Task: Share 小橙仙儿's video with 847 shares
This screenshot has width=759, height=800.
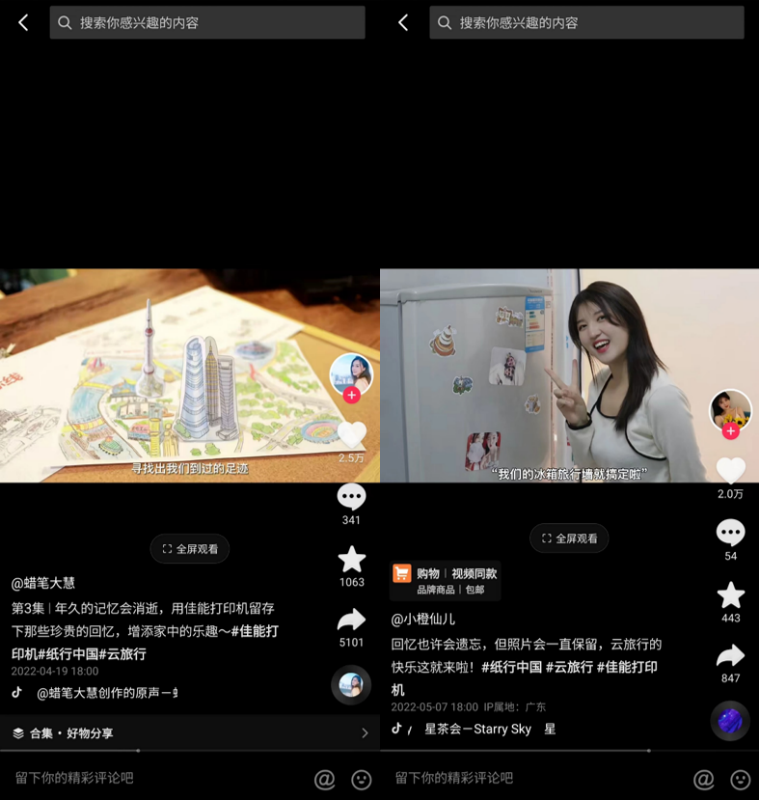Action: 731,655
